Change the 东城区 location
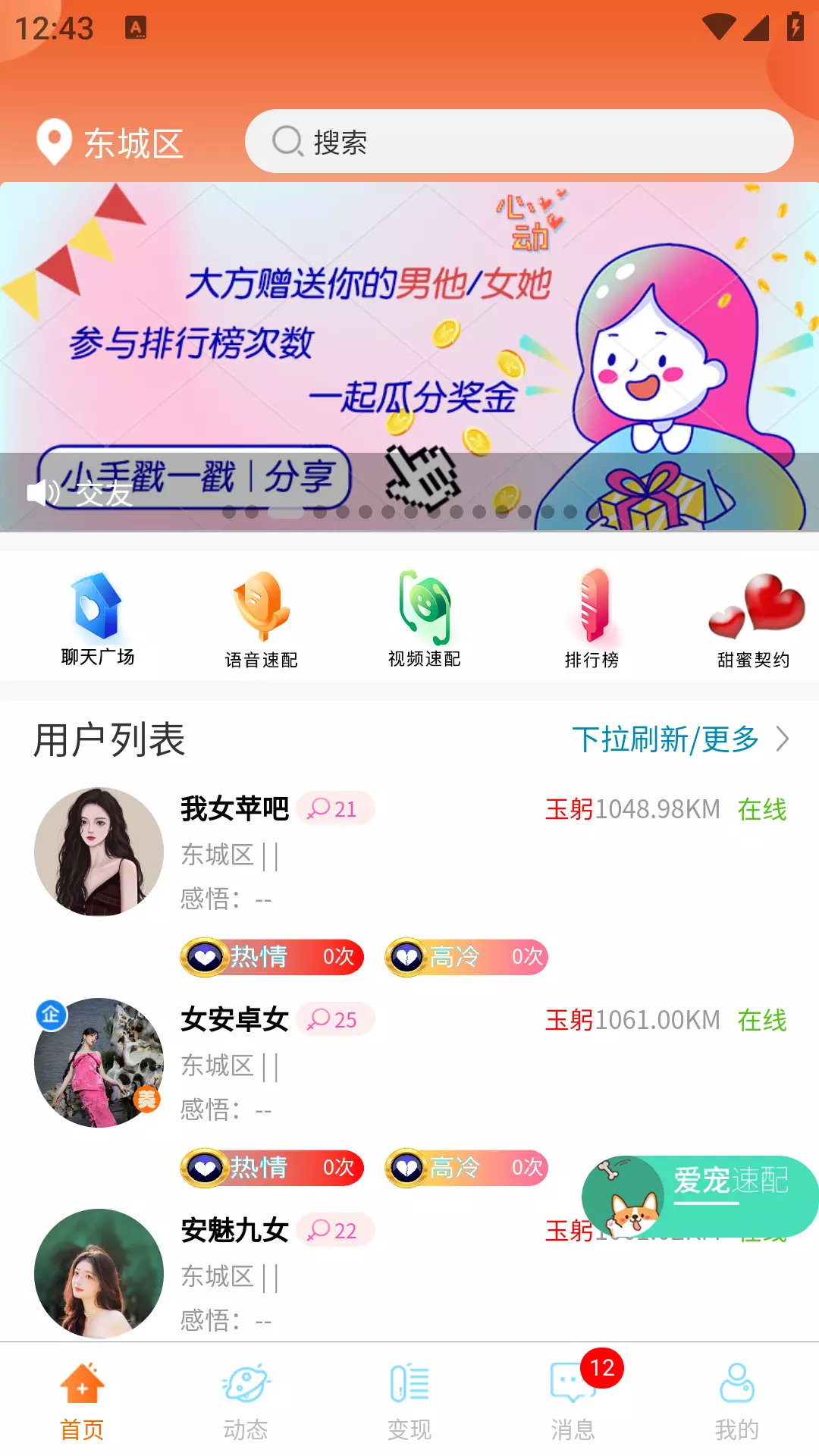Viewport: 819px width, 1456px height. point(111,143)
